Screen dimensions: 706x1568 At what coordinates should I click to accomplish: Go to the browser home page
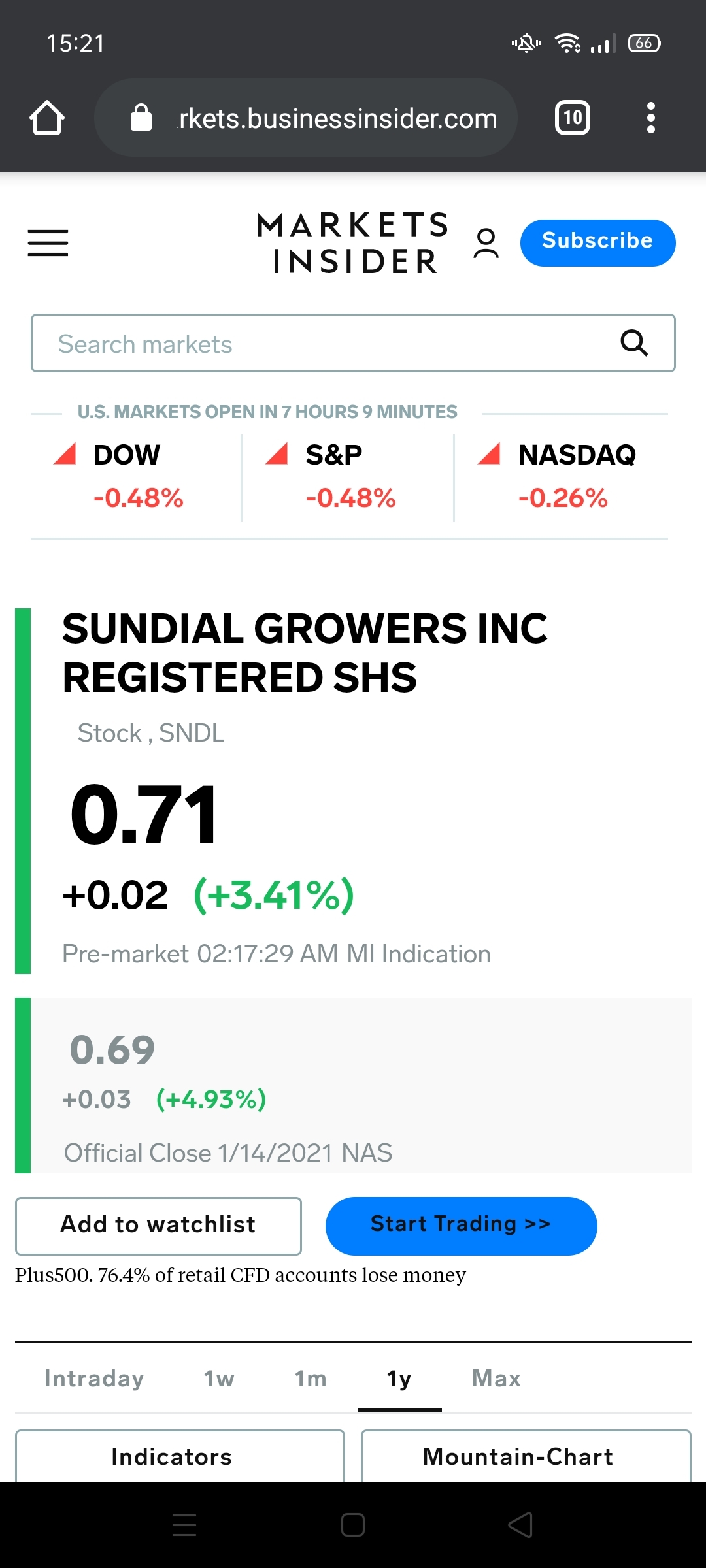tap(47, 118)
